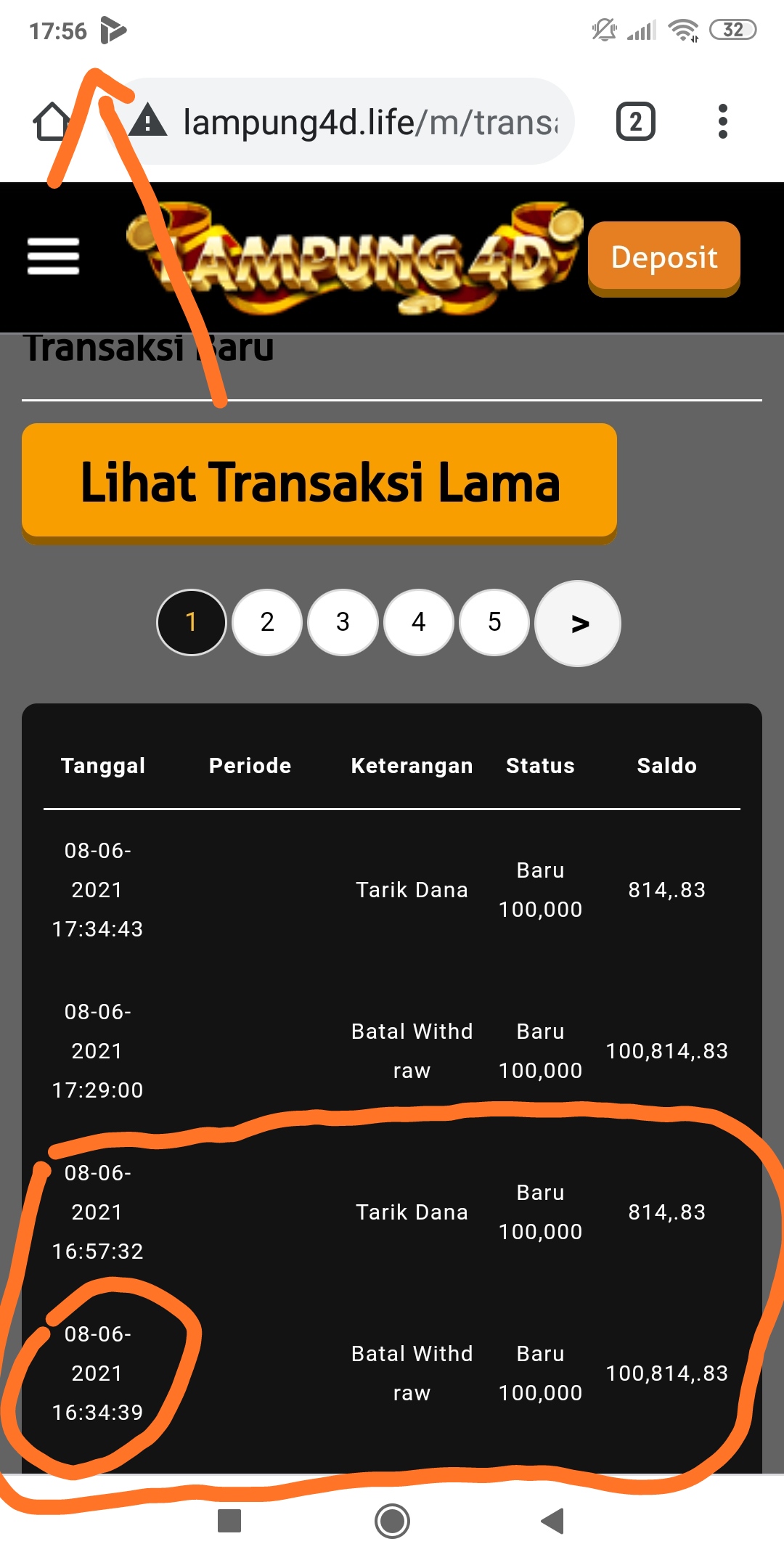The height and width of the screenshot is (1568, 784).
Task: Tap the next page arrow
Action: [x=578, y=624]
